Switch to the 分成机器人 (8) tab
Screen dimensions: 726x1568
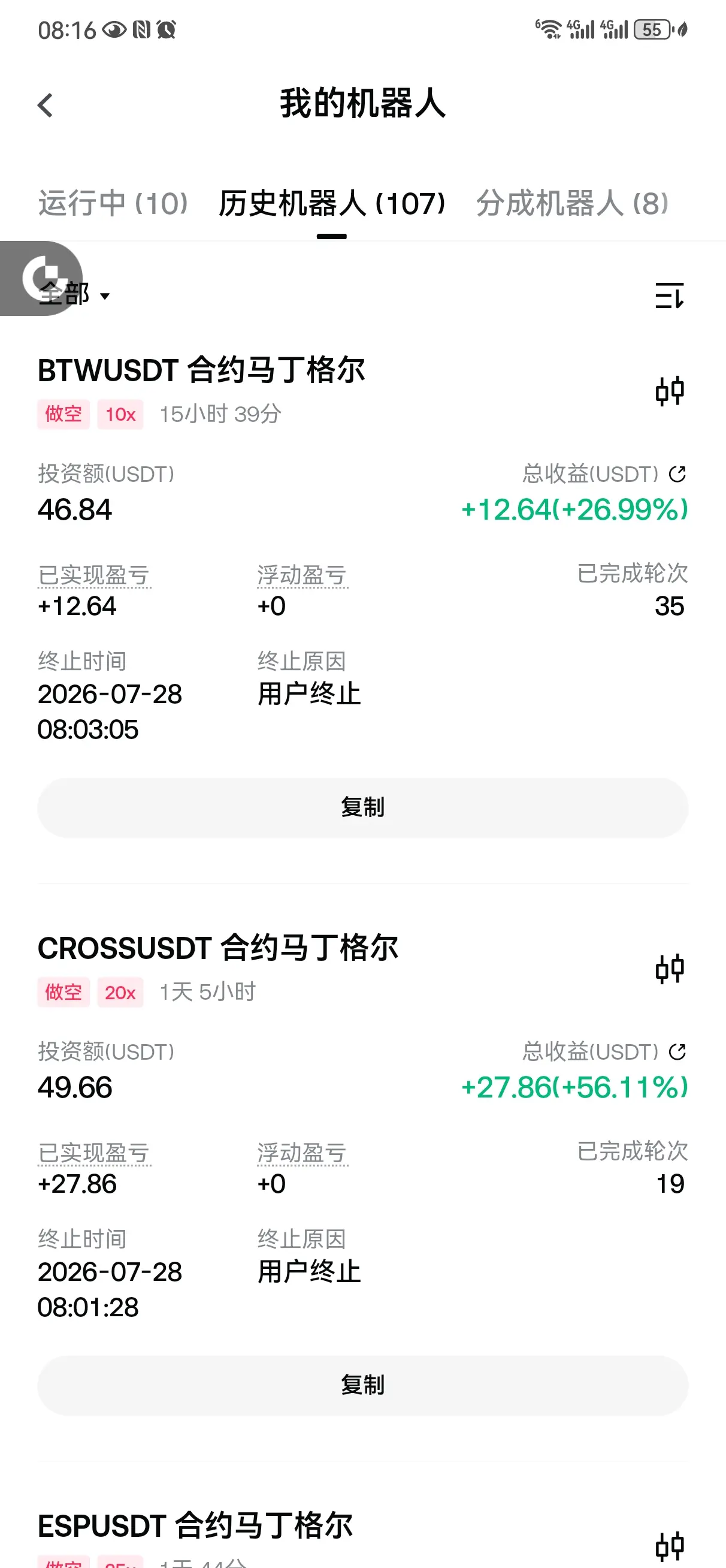pos(572,203)
